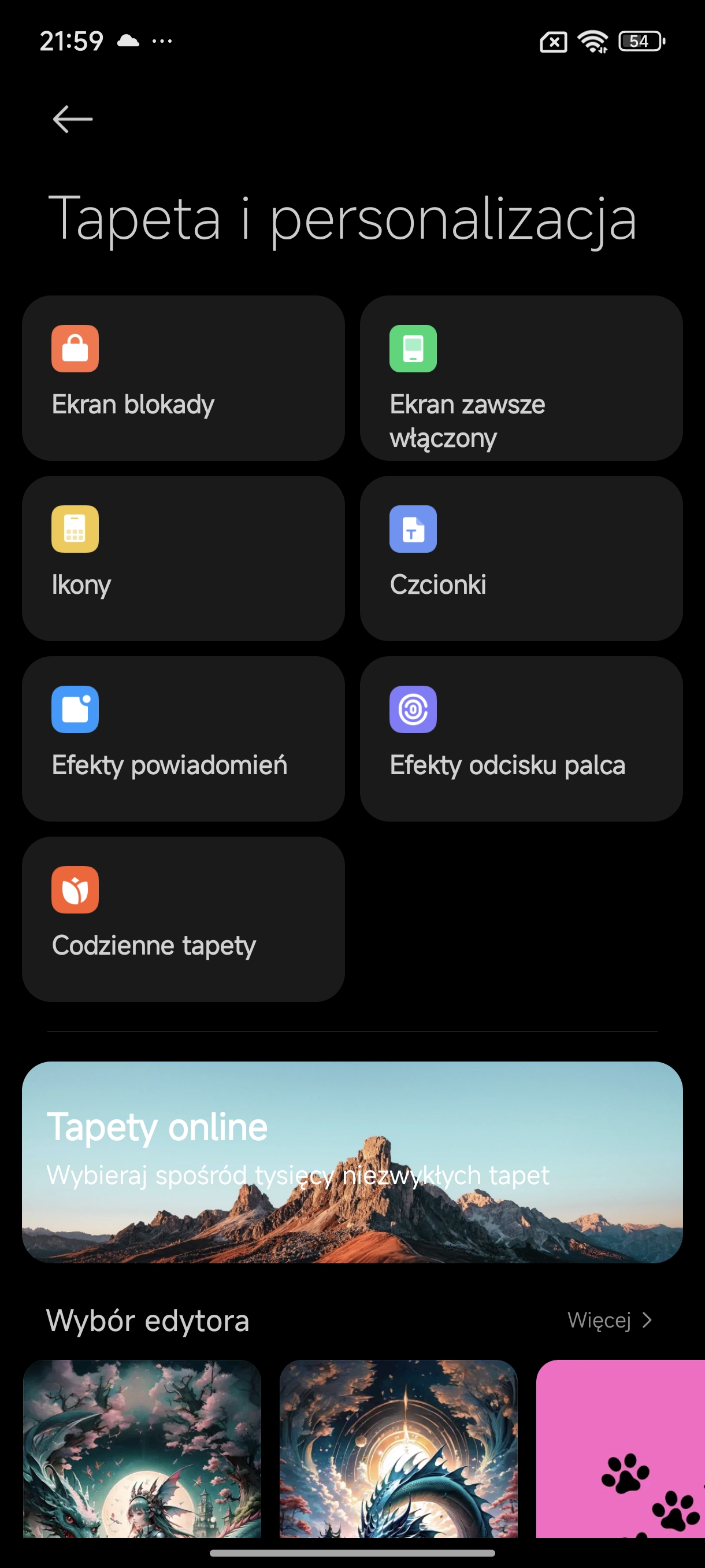
Task: Open the dragon and girl wallpaper
Action: pos(142,1449)
